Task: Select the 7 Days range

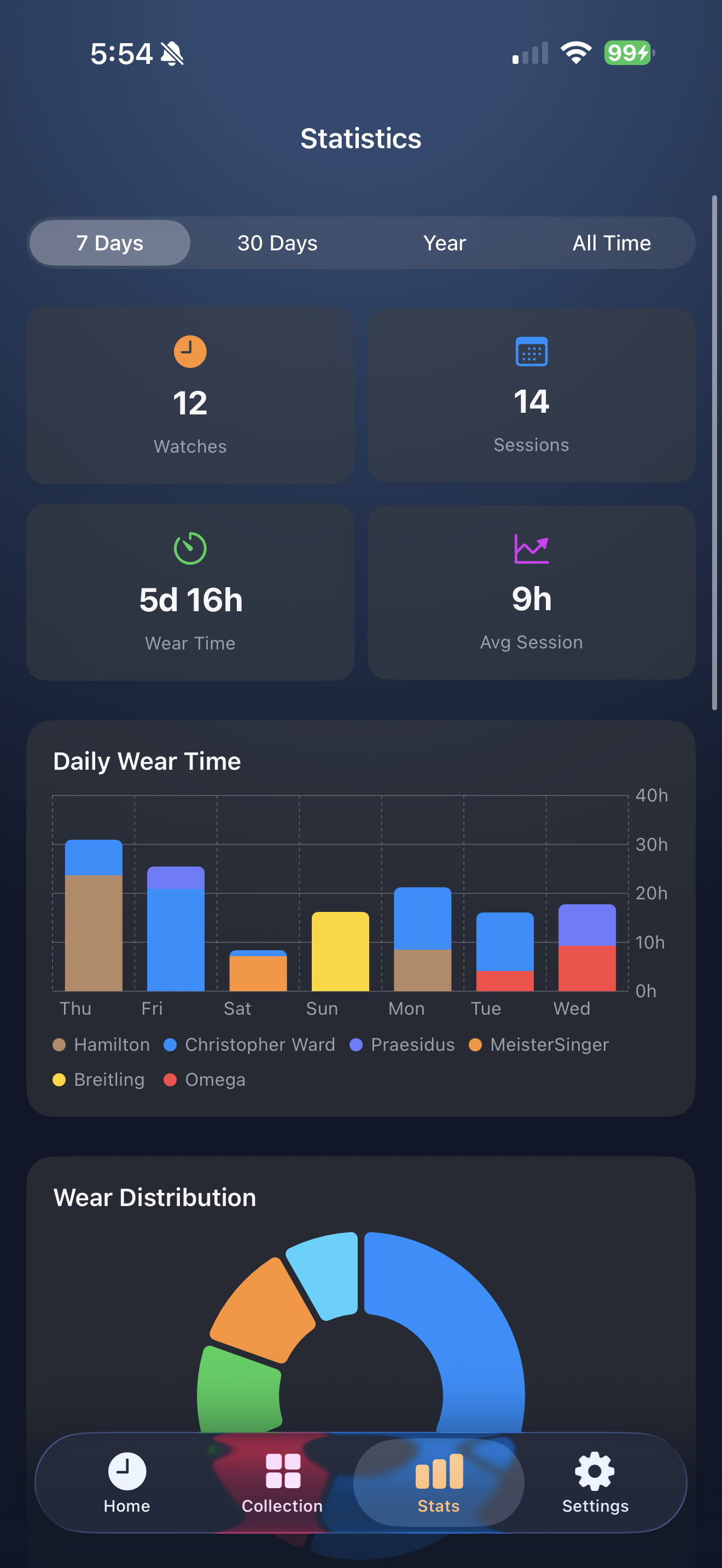Action: coord(109,243)
